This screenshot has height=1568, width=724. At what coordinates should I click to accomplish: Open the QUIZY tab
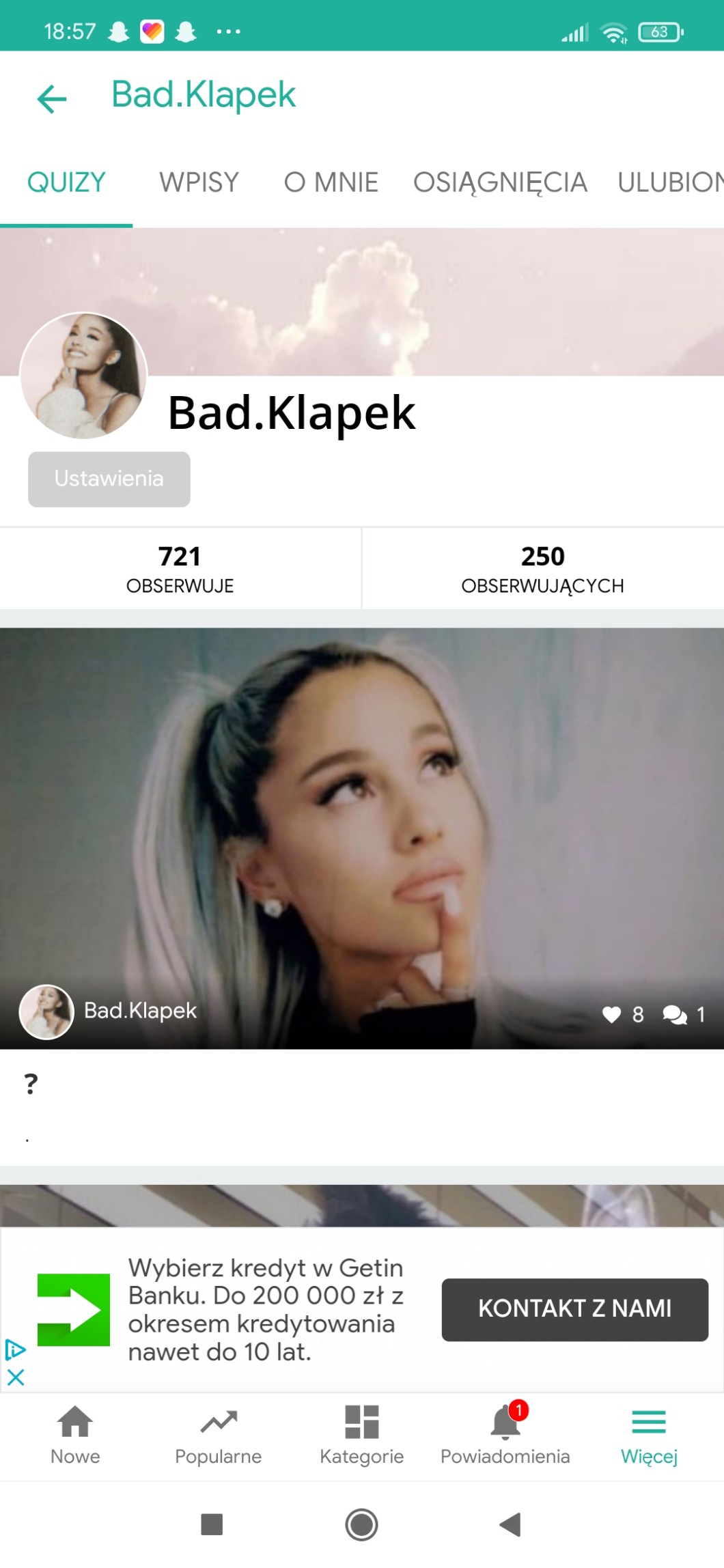tap(66, 182)
